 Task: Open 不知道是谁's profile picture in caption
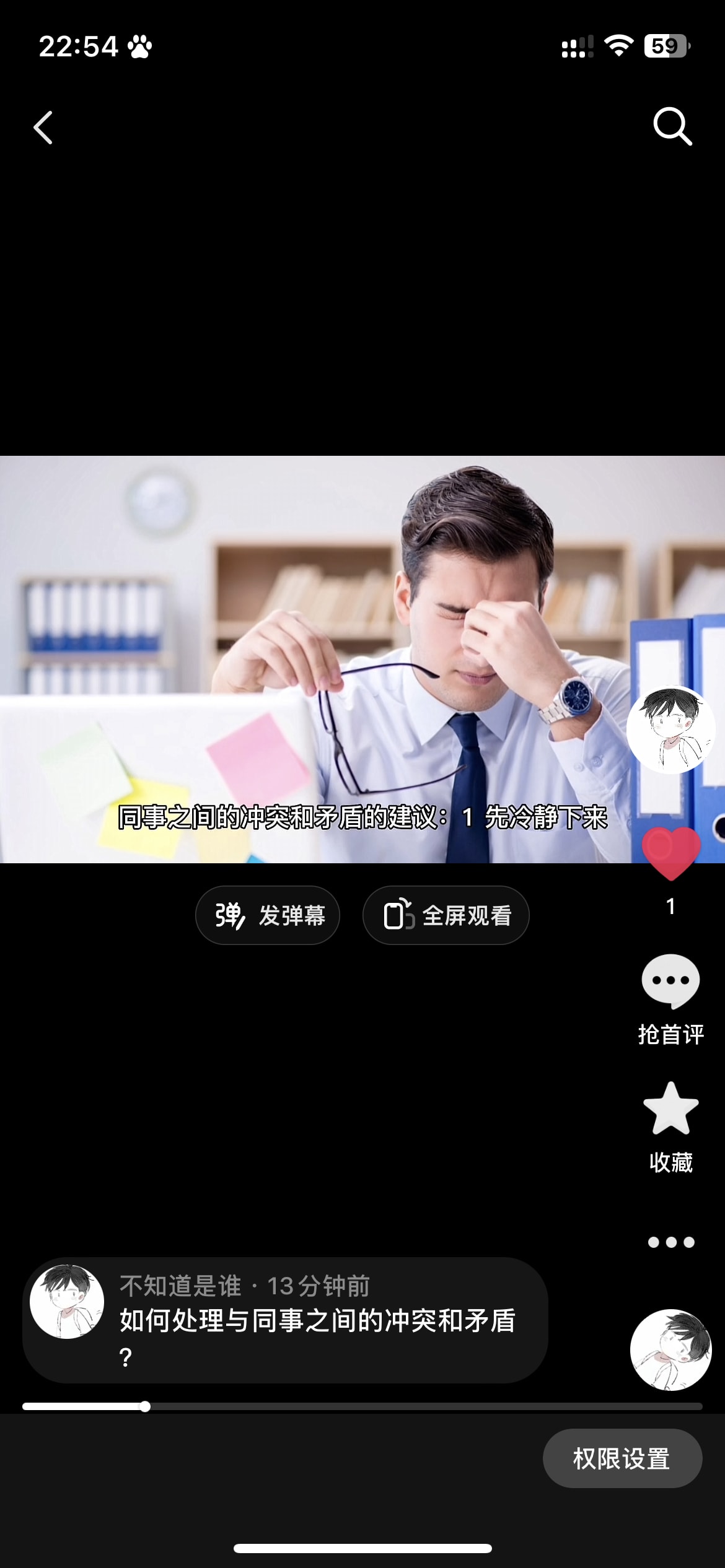(67, 1302)
